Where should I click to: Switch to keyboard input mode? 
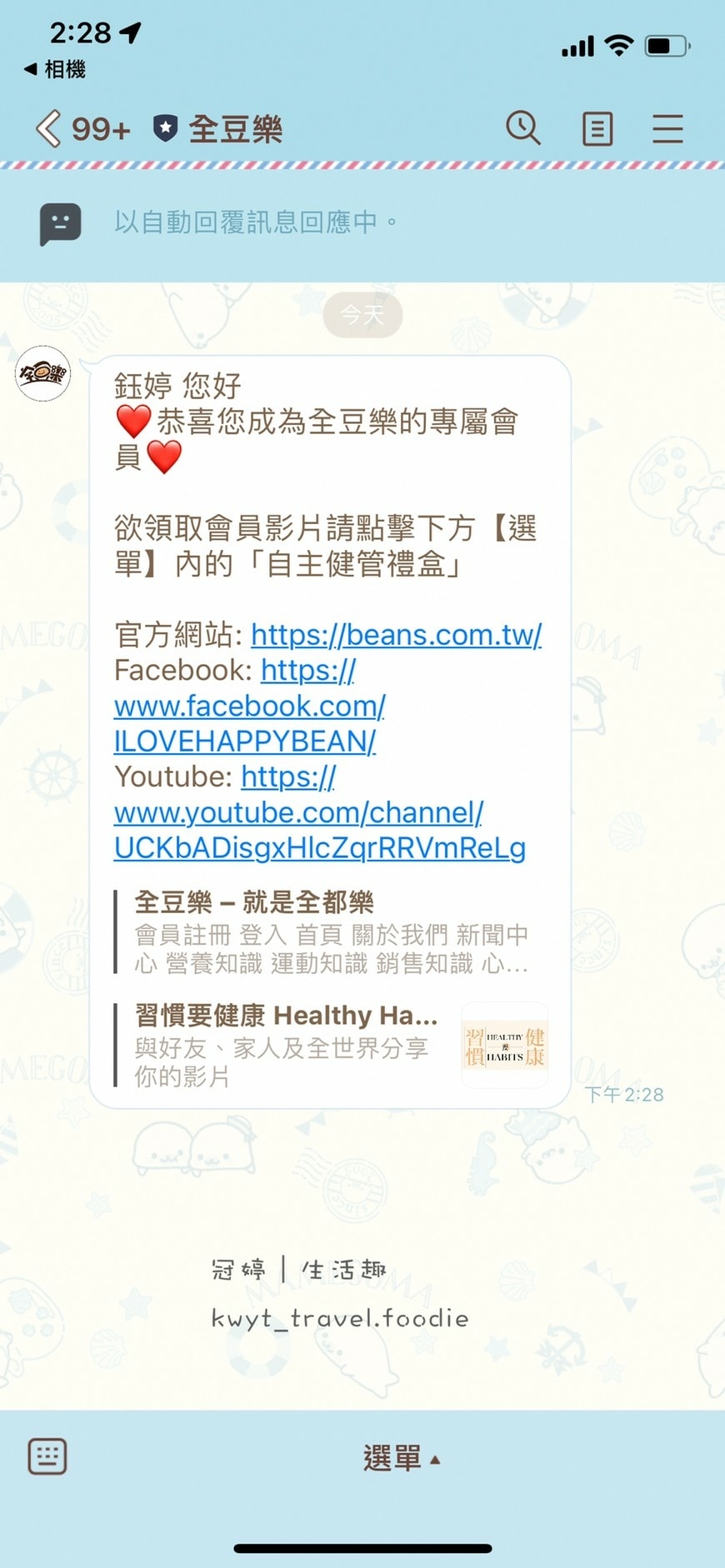click(47, 1456)
